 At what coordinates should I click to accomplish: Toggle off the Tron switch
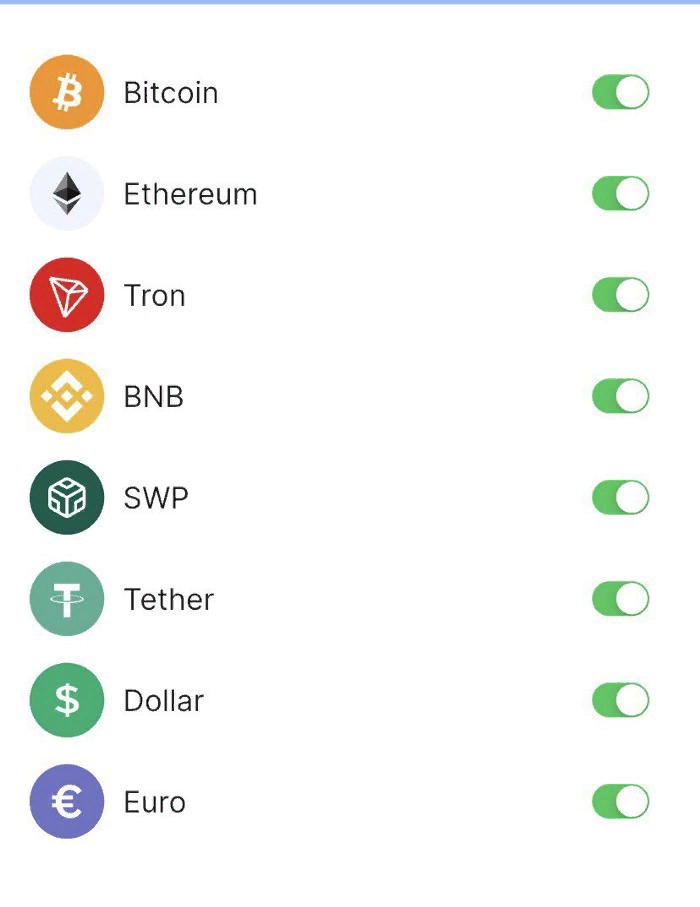(x=620, y=295)
